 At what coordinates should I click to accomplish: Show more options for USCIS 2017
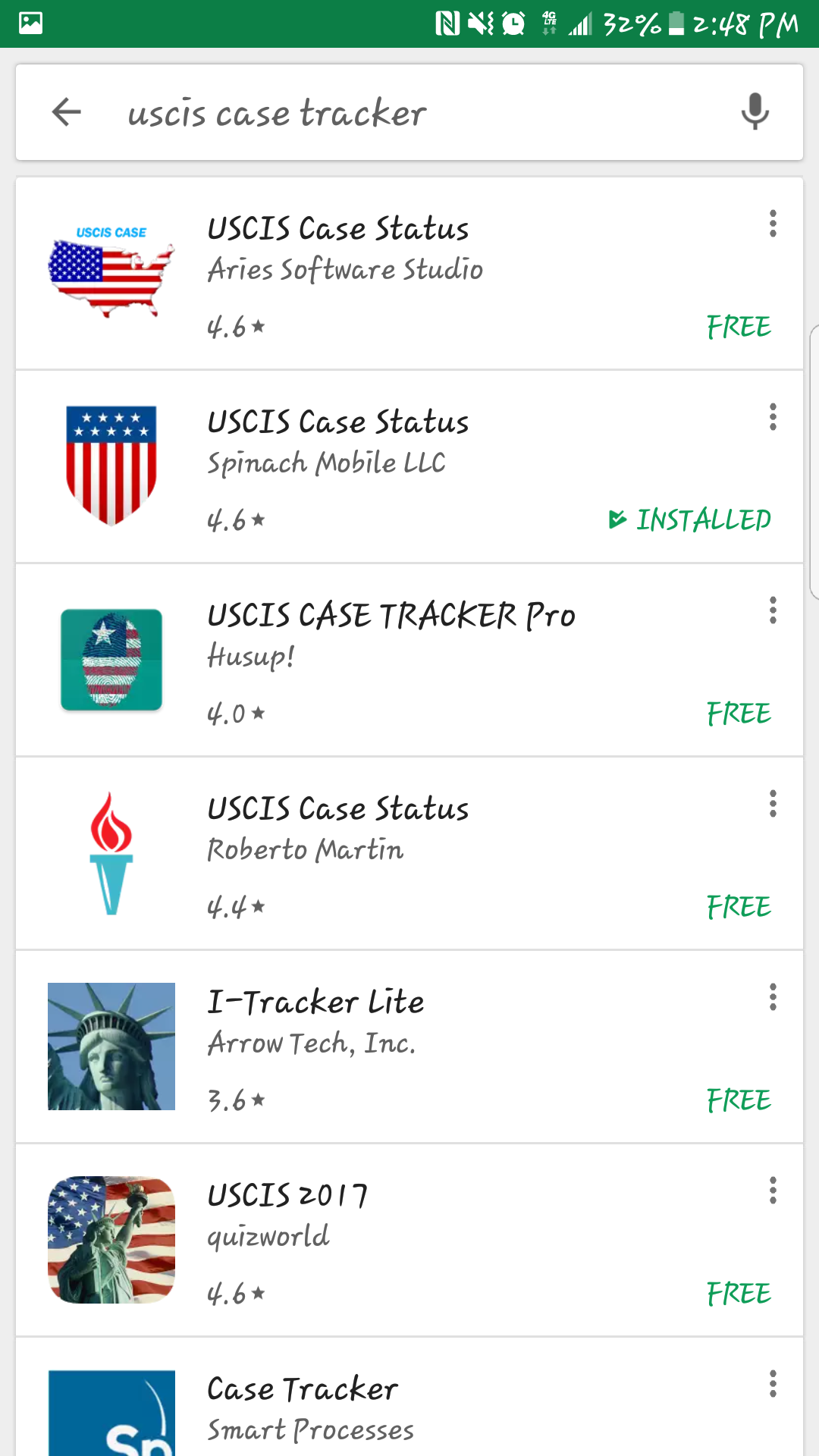pyautogui.click(x=773, y=1191)
